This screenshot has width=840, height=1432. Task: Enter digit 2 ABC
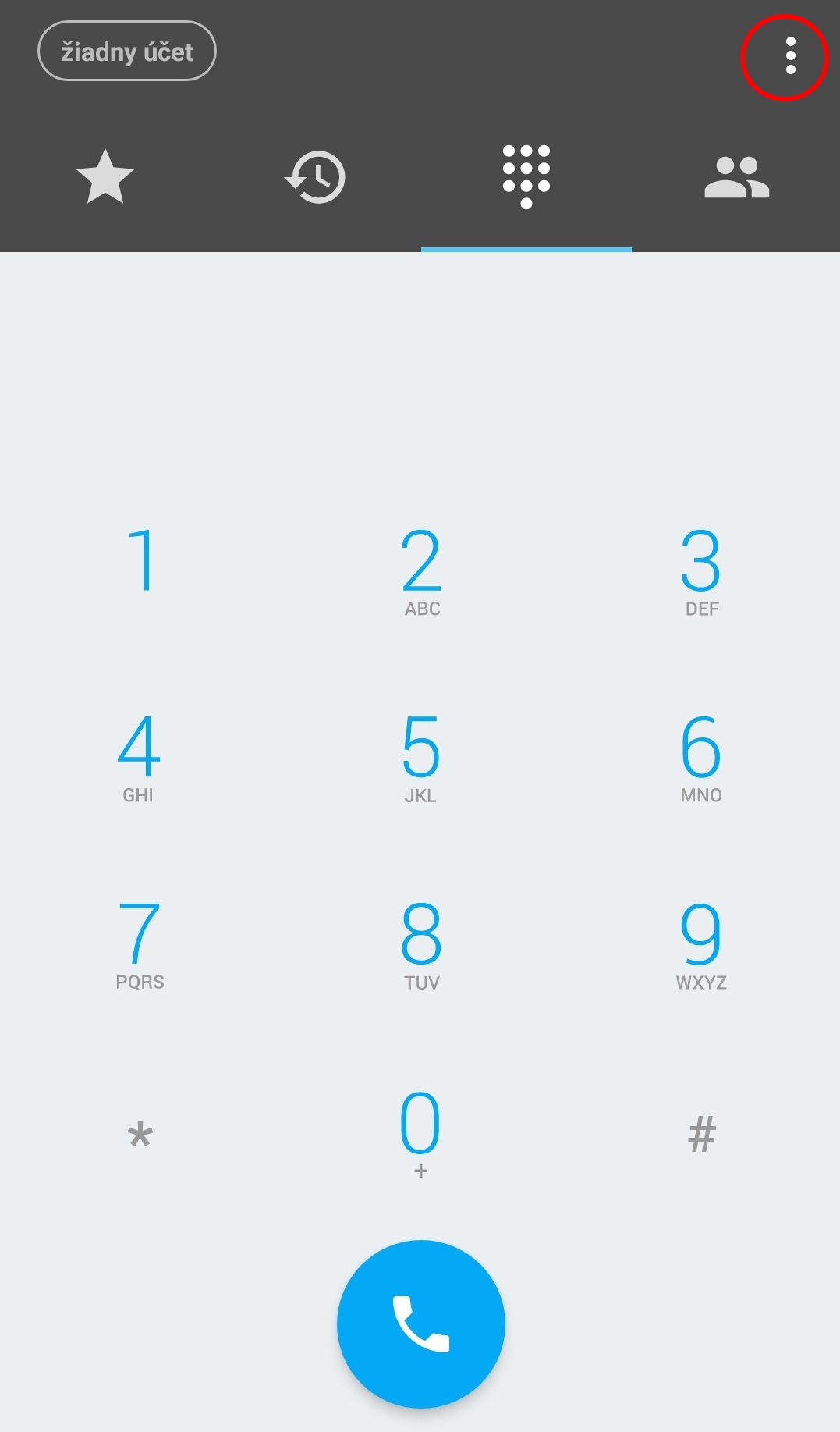pyautogui.click(x=421, y=570)
